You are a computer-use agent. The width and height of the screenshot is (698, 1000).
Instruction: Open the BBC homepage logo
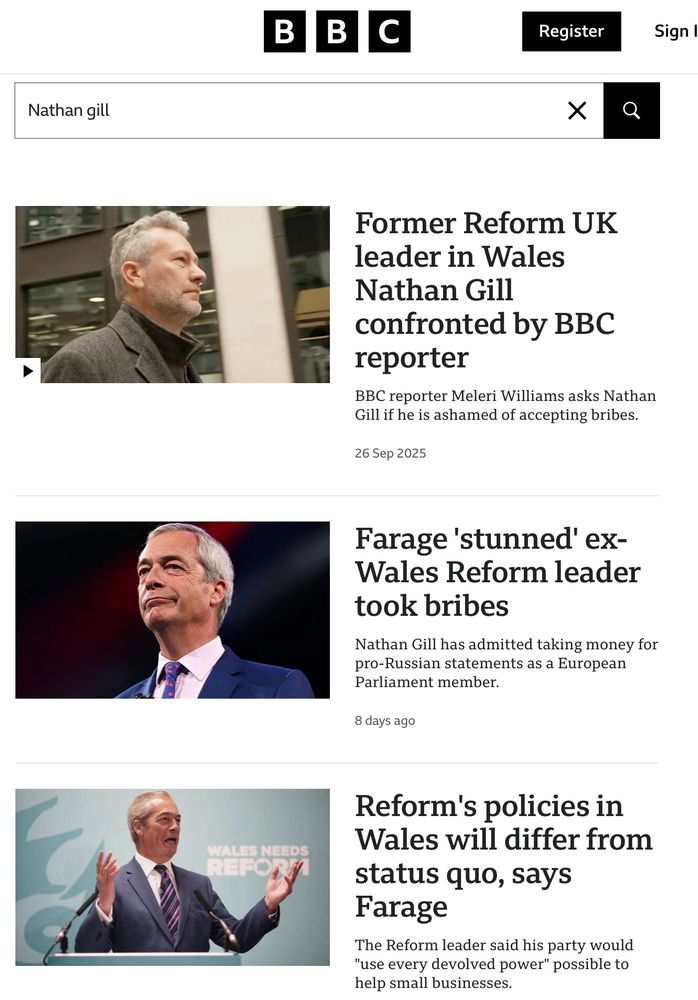click(x=337, y=32)
